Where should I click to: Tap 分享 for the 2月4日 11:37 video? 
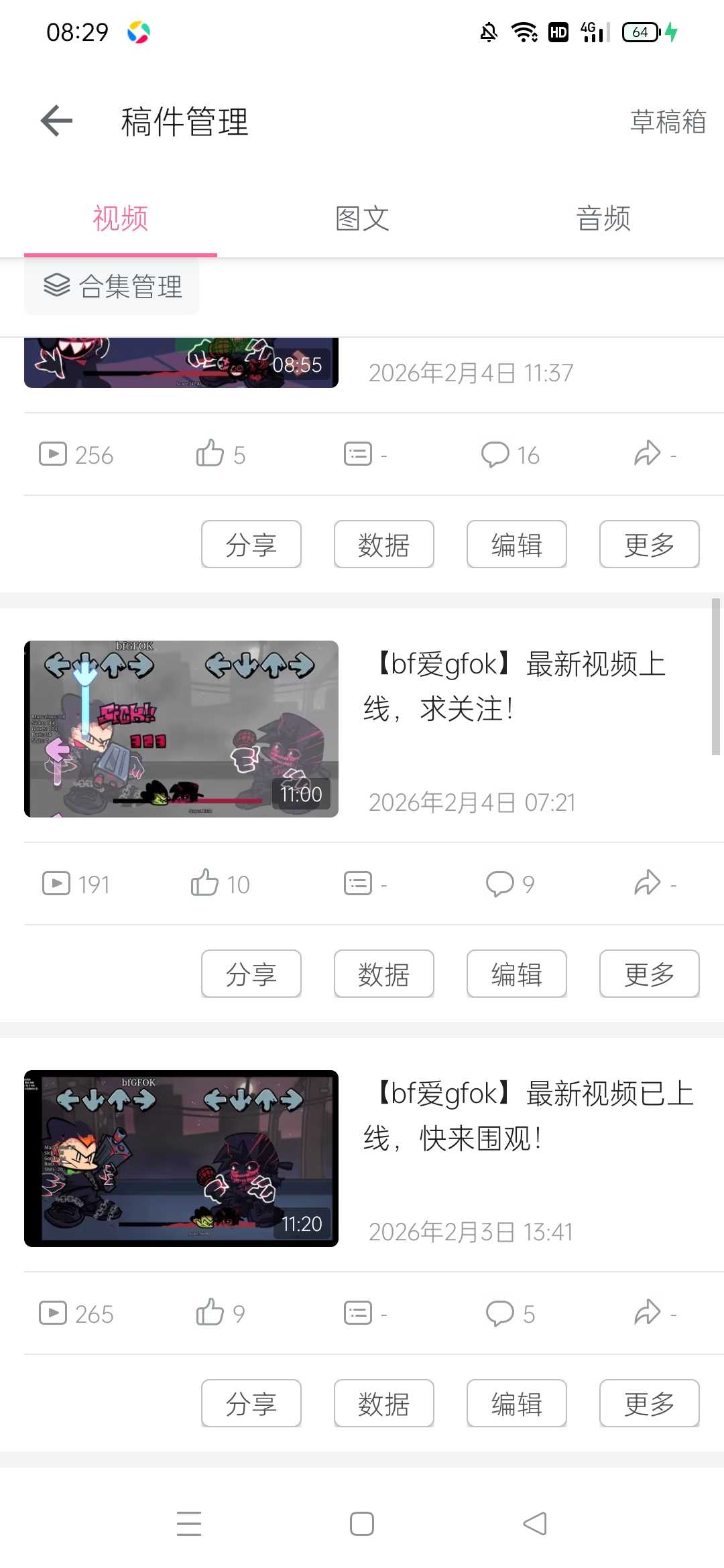(251, 544)
